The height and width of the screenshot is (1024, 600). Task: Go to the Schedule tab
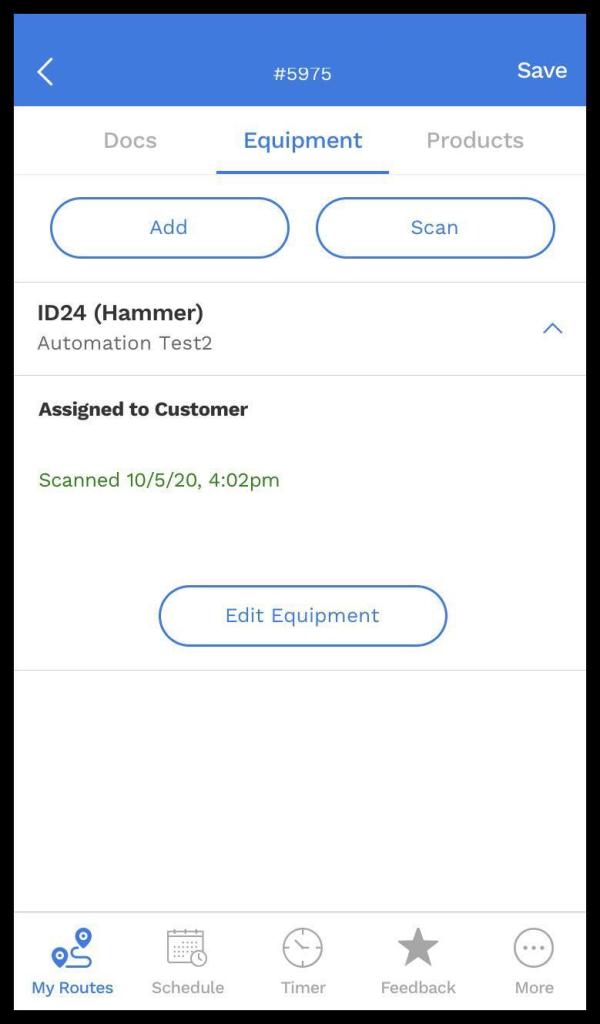(x=187, y=961)
